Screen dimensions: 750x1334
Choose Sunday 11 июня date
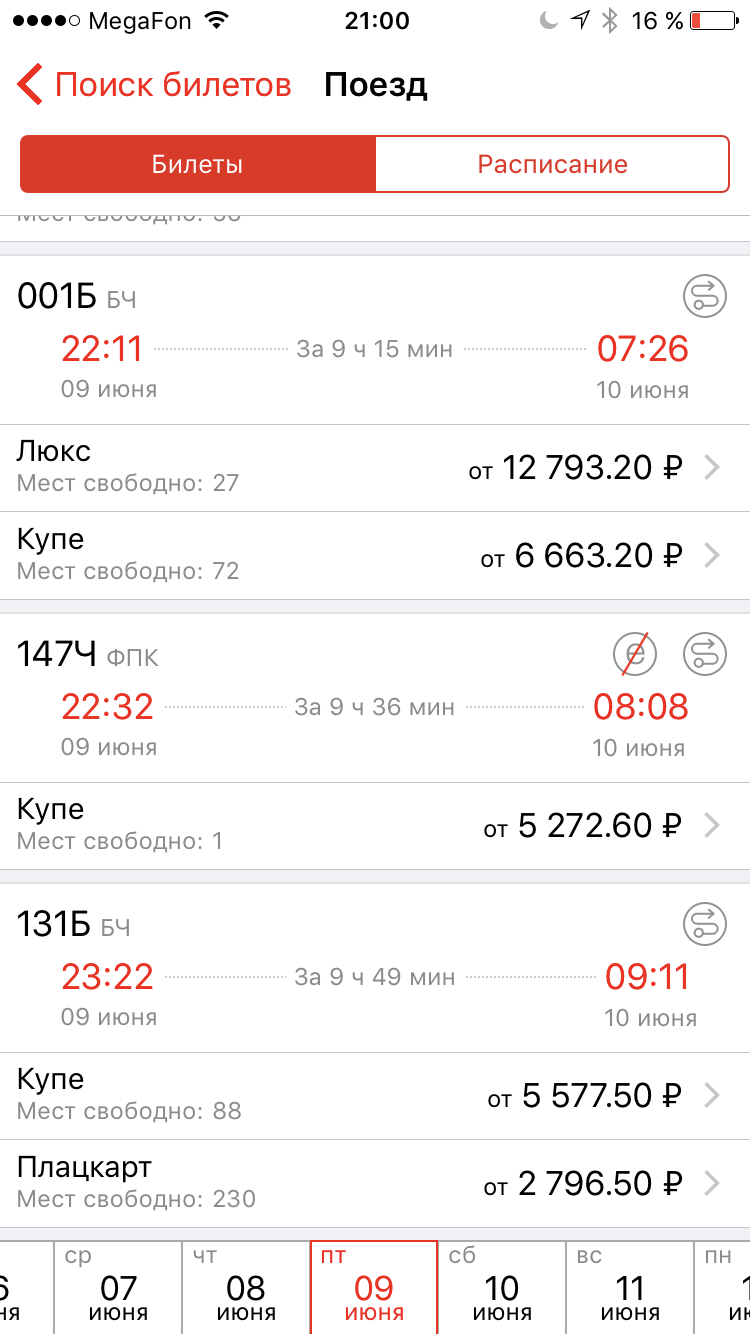point(630,1287)
